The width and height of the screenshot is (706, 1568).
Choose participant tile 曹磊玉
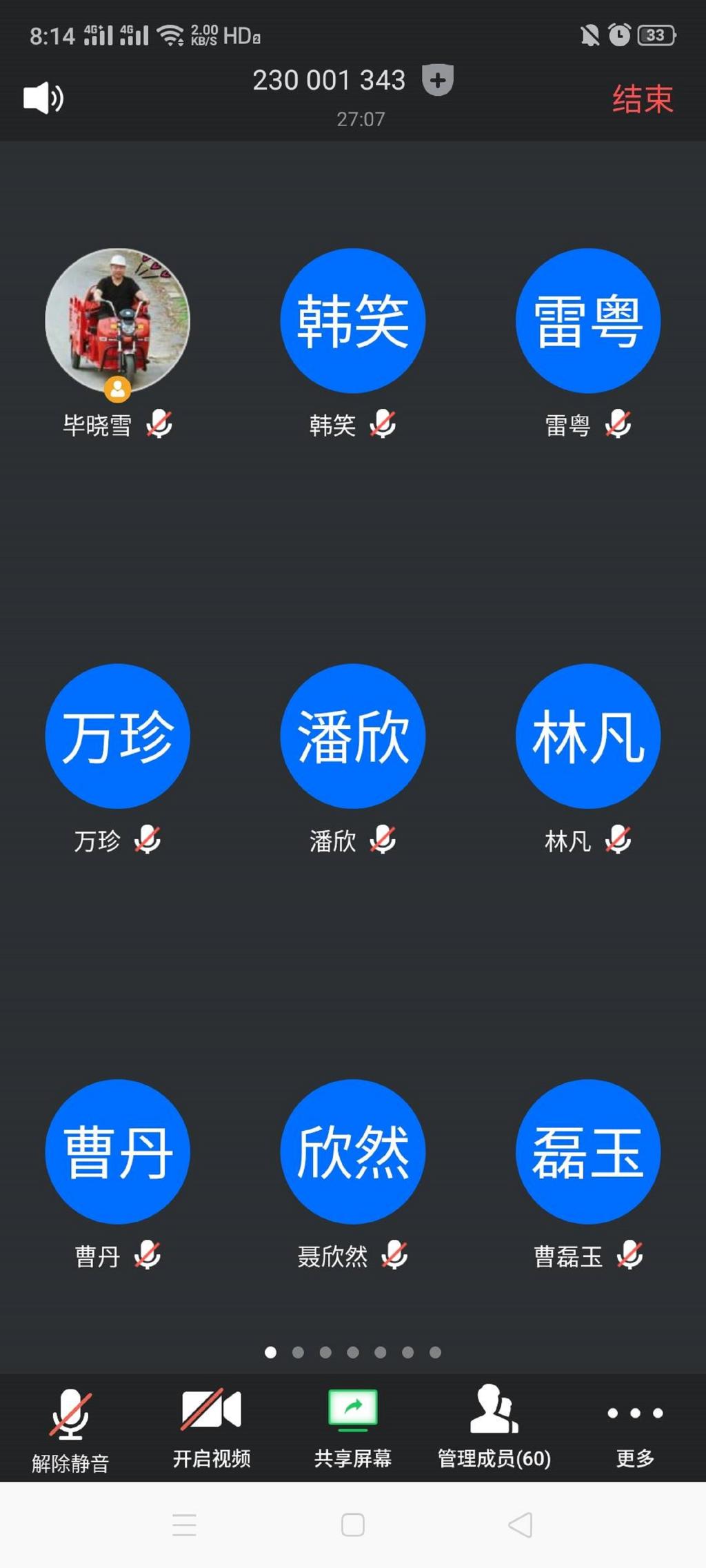pyautogui.click(x=588, y=1152)
